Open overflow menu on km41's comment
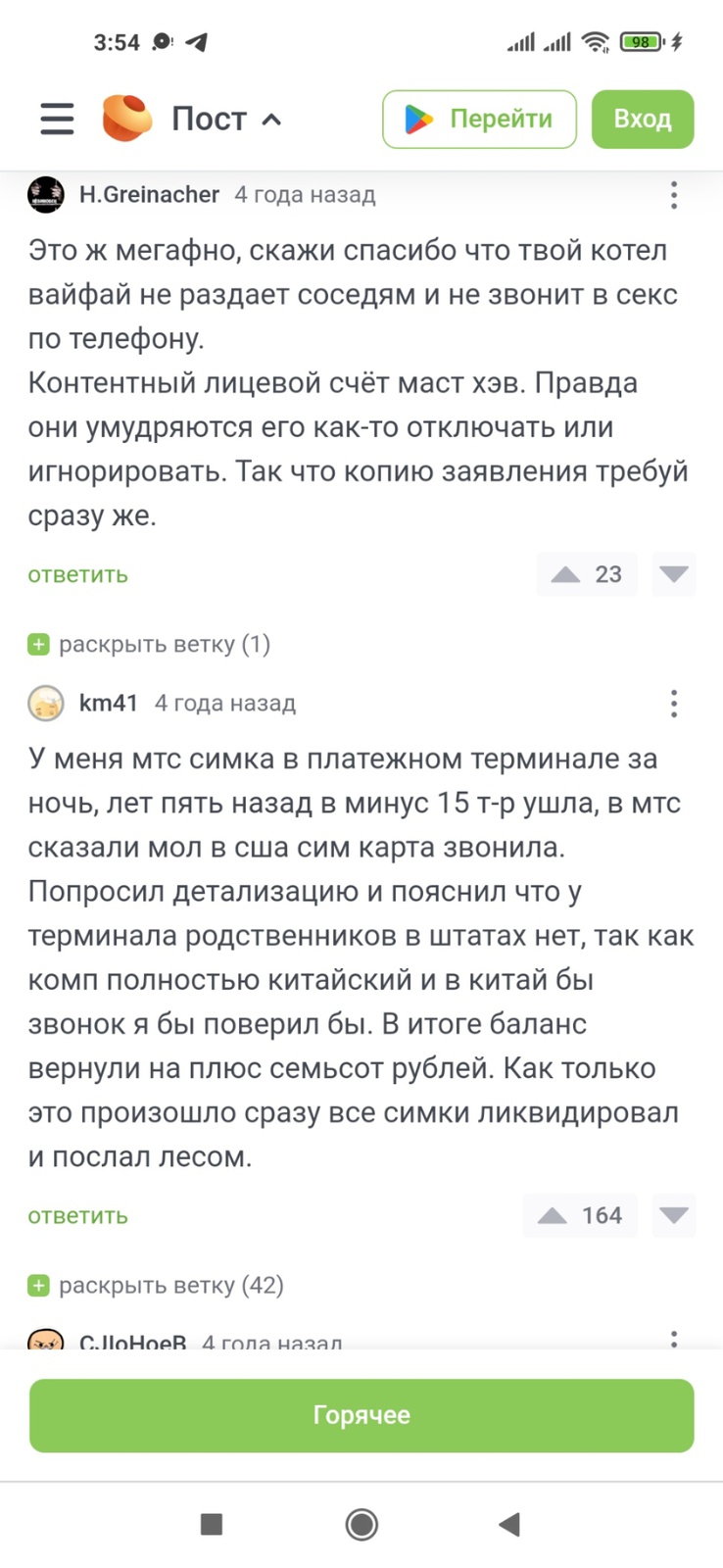This screenshot has width=723, height=1568. coord(674,703)
